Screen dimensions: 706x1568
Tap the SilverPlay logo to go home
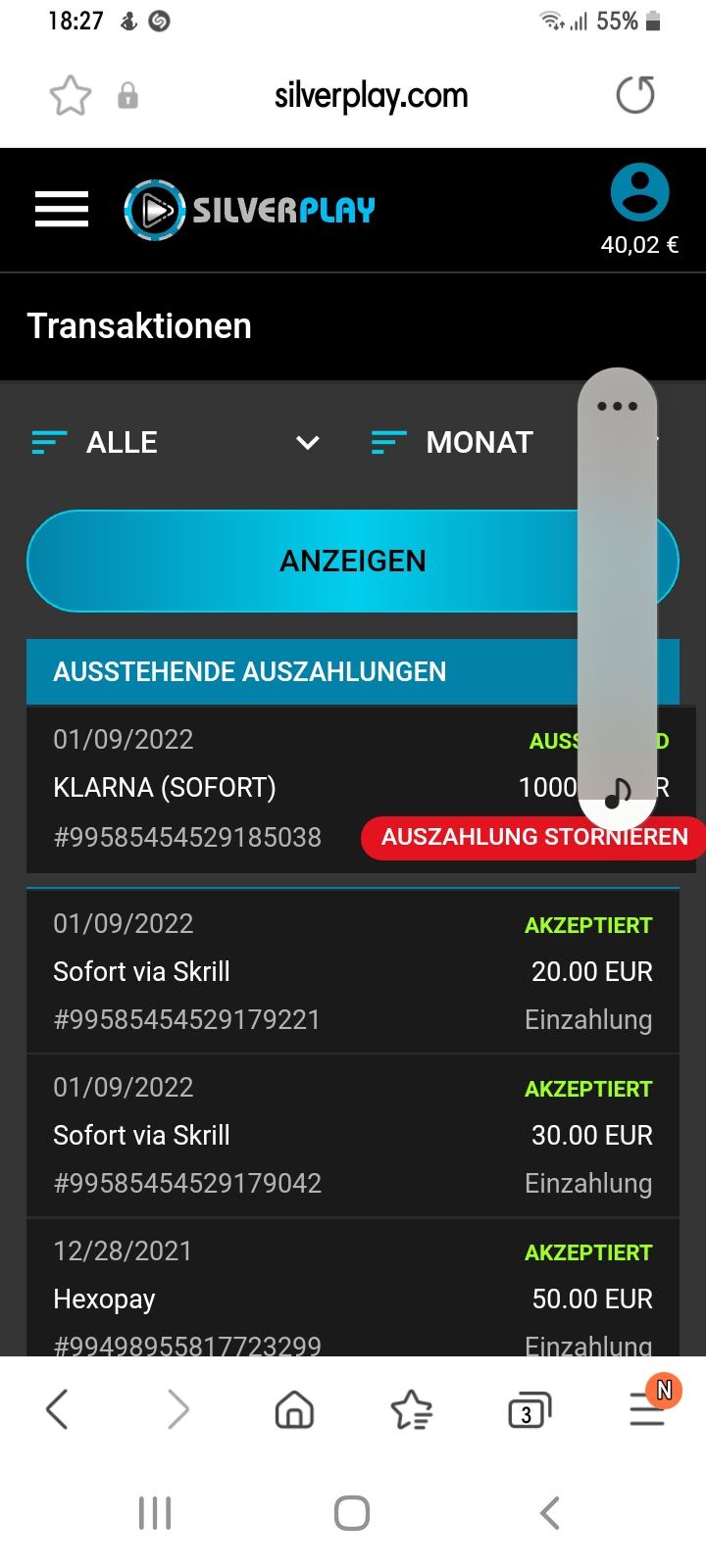click(251, 209)
